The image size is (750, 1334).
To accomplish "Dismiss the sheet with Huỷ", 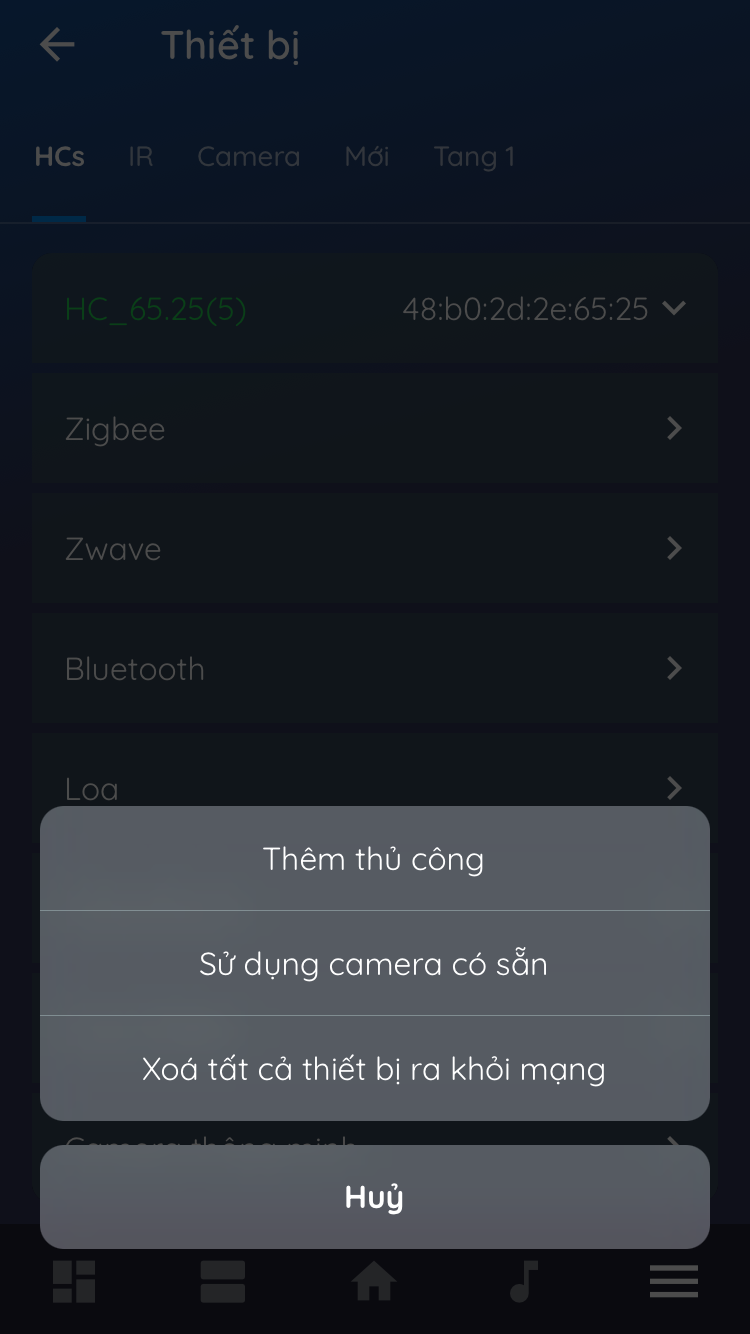I will pos(374,1197).
